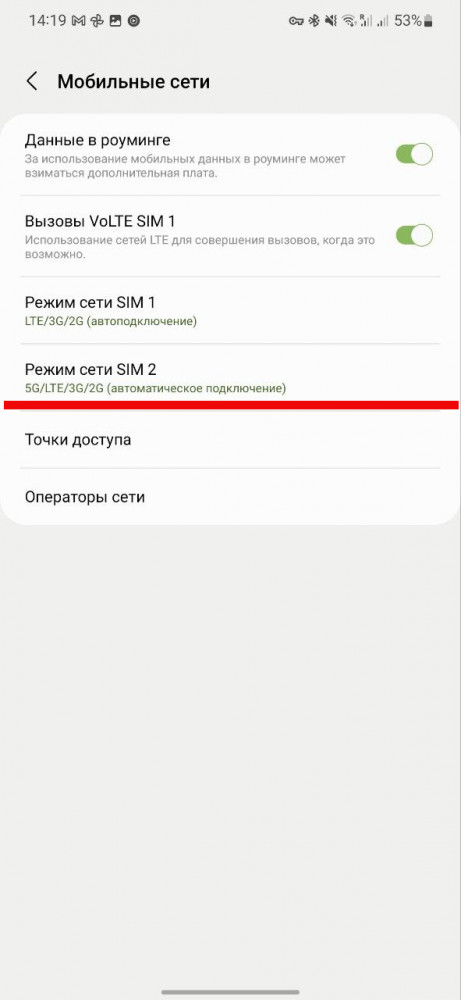461x1000 pixels.
Task: Open Режим сети SIM 1
Action: [x=230, y=311]
